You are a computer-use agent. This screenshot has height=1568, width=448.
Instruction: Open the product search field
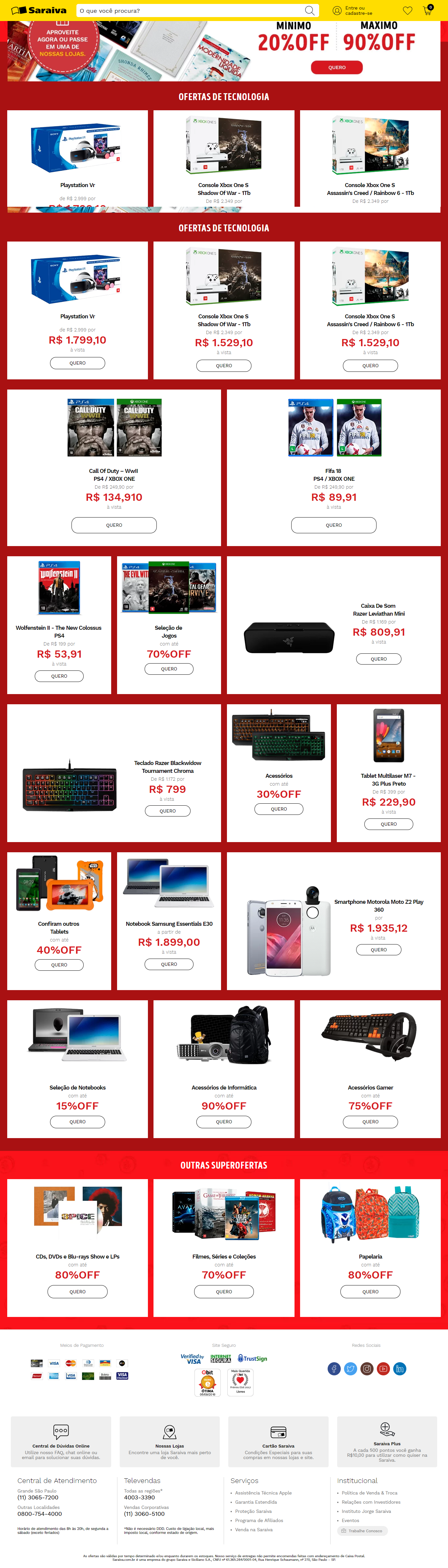pyautogui.click(x=189, y=11)
